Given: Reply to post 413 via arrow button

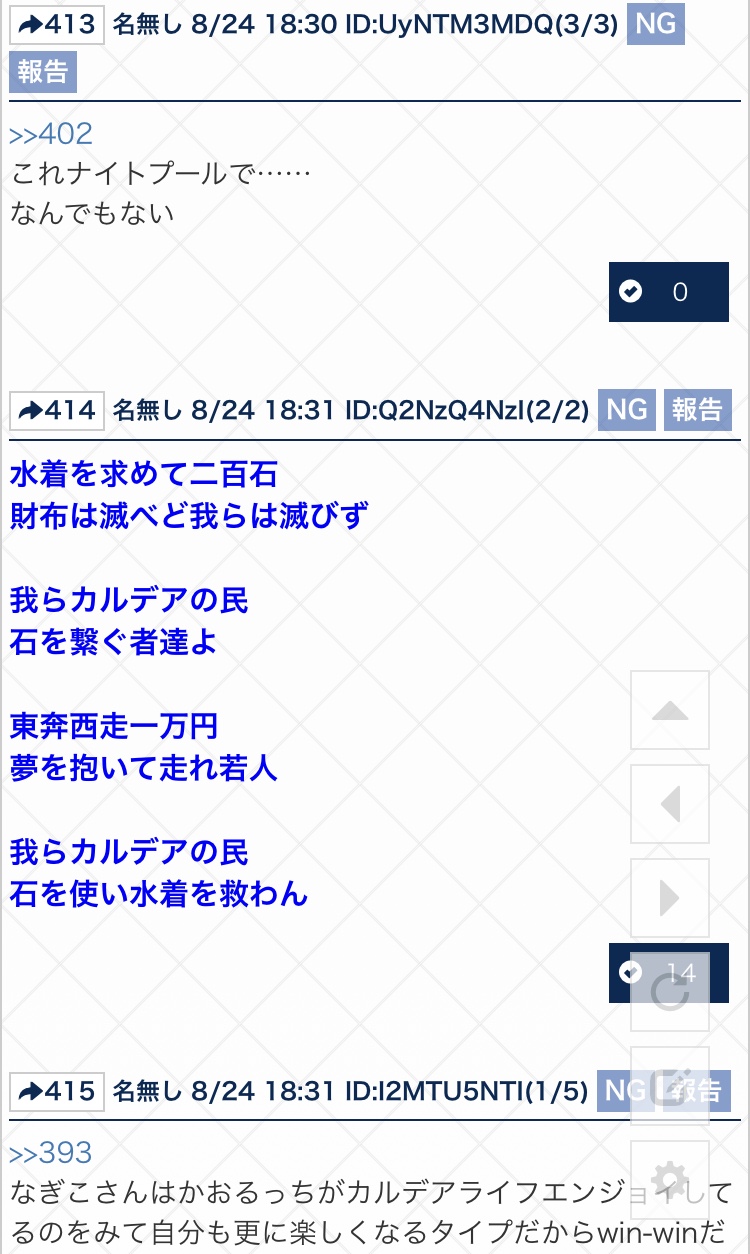Looking at the screenshot, I should tap(57, 25).
